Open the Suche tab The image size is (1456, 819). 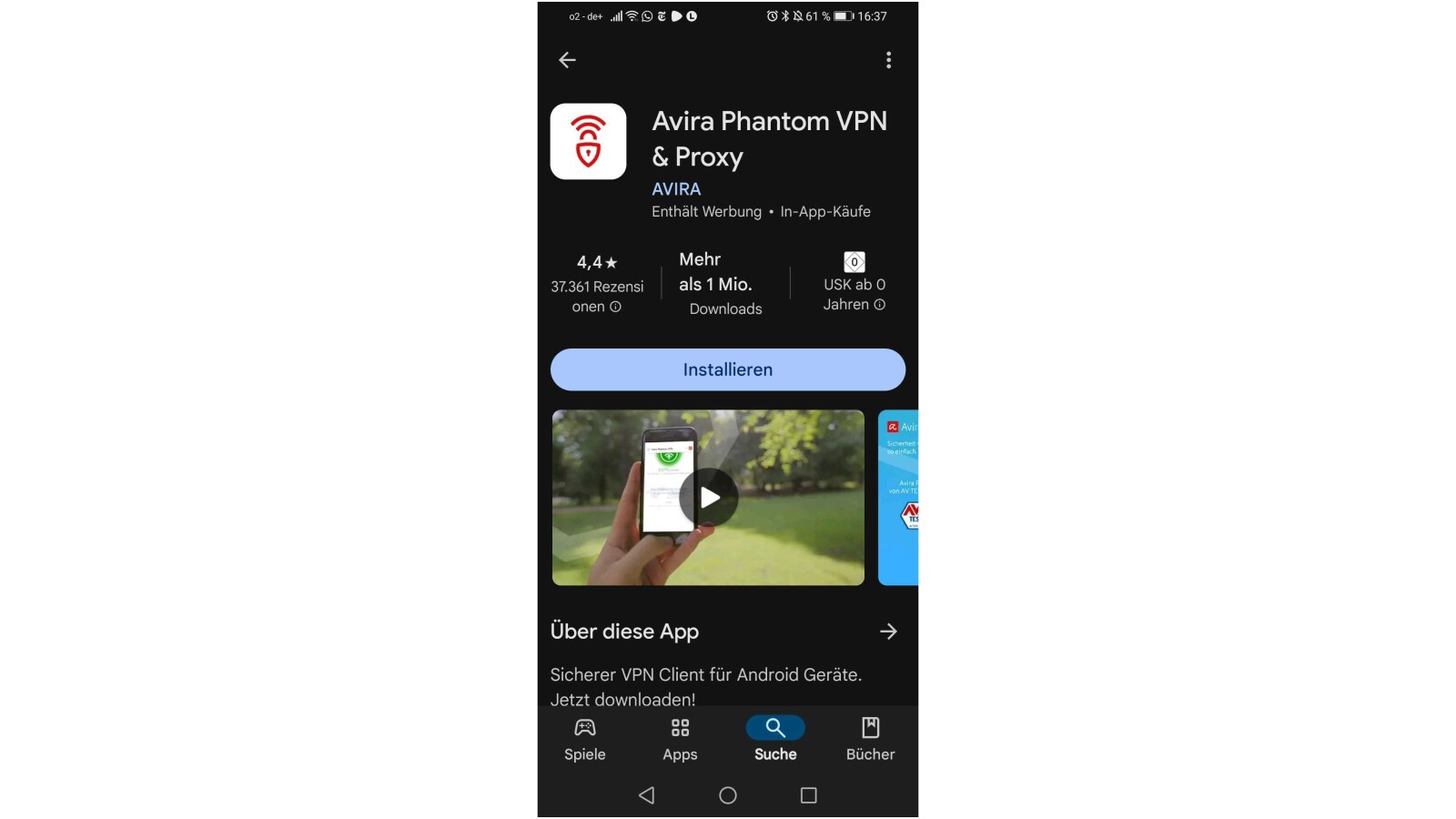775,739
